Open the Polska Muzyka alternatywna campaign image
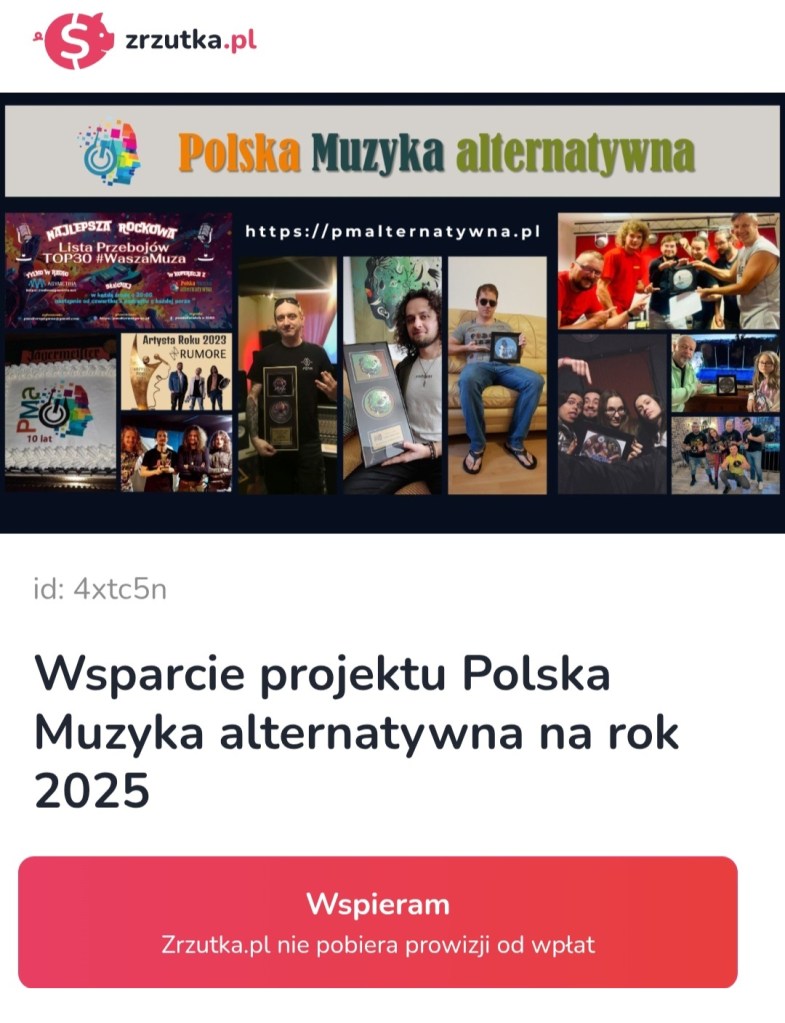 [x=392, y=313]
